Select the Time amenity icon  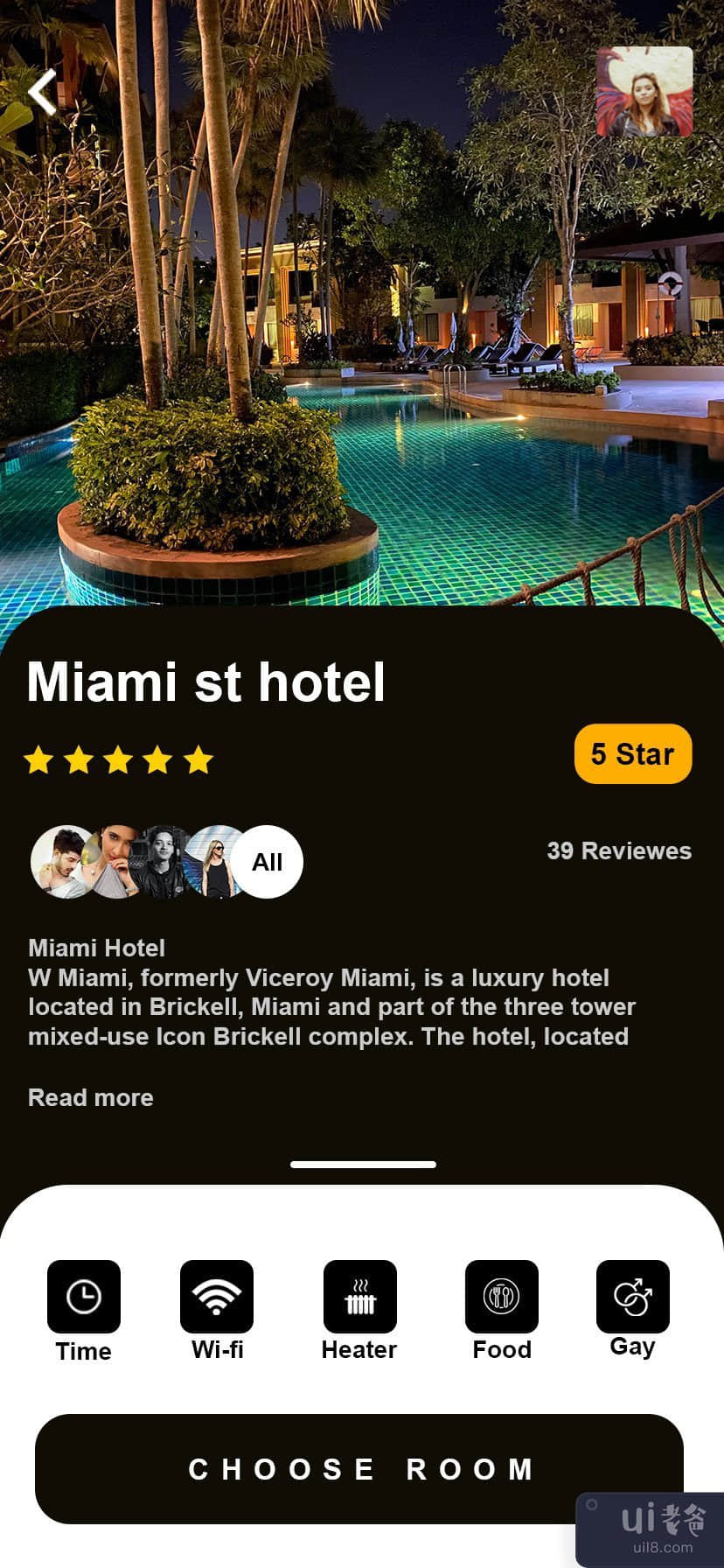tap(84, 1297)
